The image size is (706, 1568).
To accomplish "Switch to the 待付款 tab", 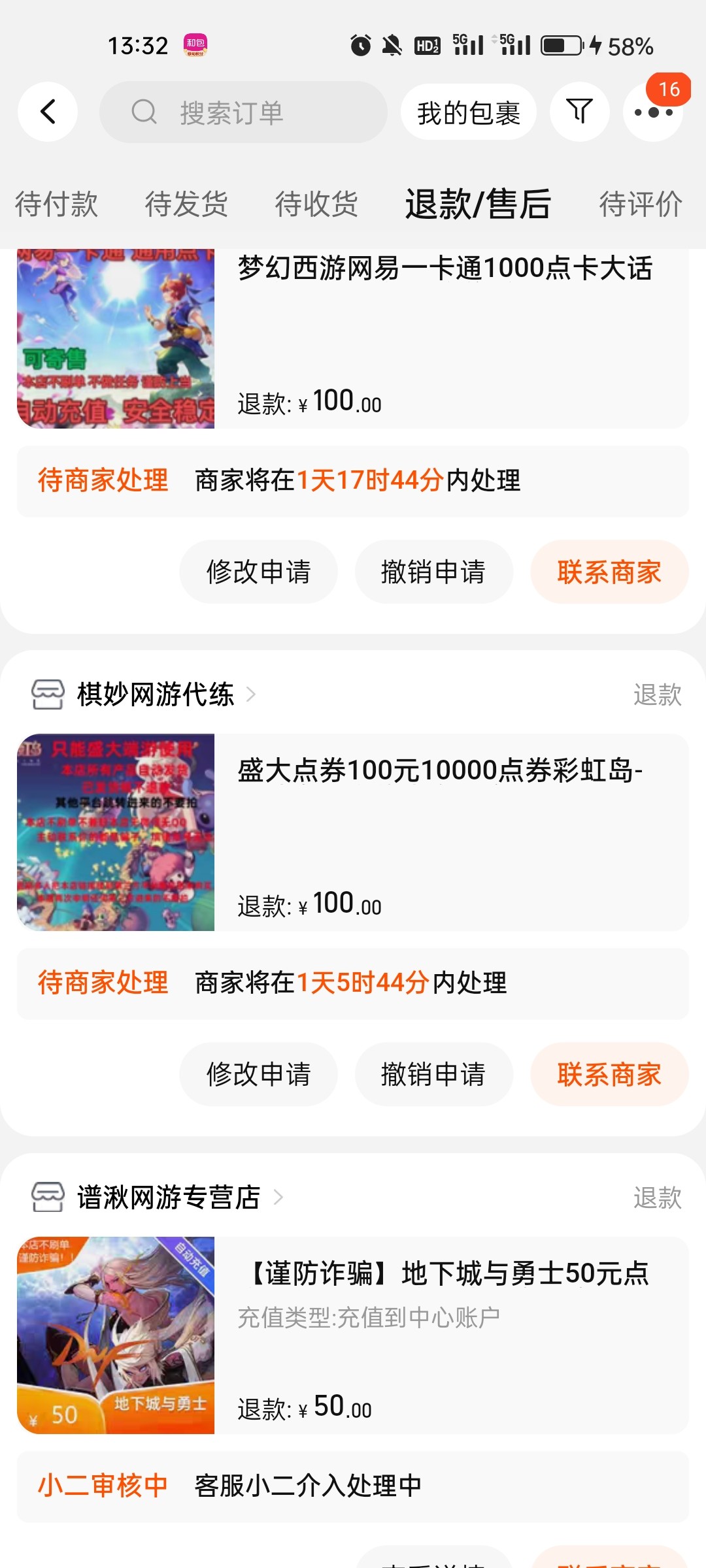I will pos(56,204).
